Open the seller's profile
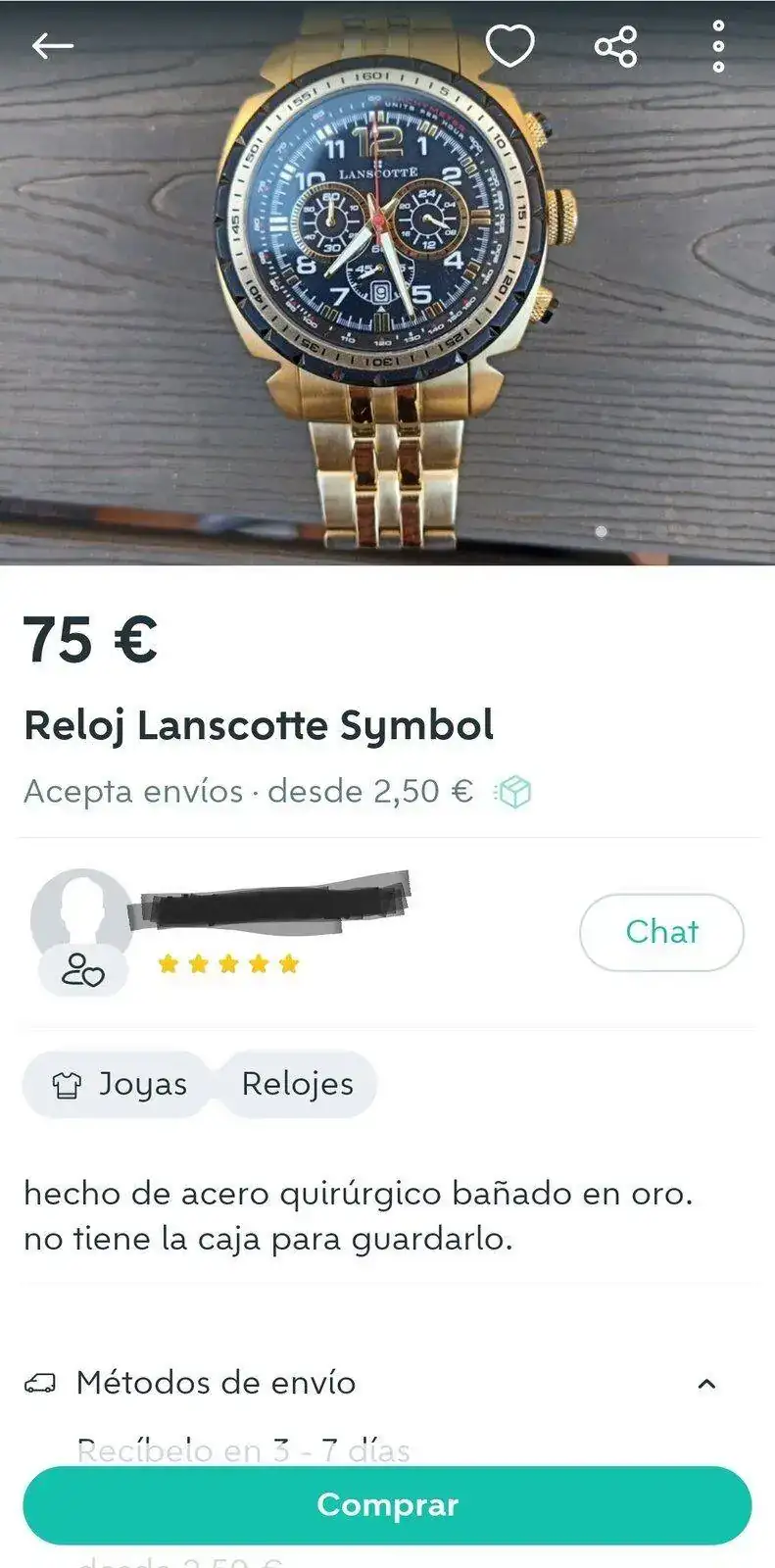The width and height of the screenshot is (775, 1568). (x=82, y=921)
